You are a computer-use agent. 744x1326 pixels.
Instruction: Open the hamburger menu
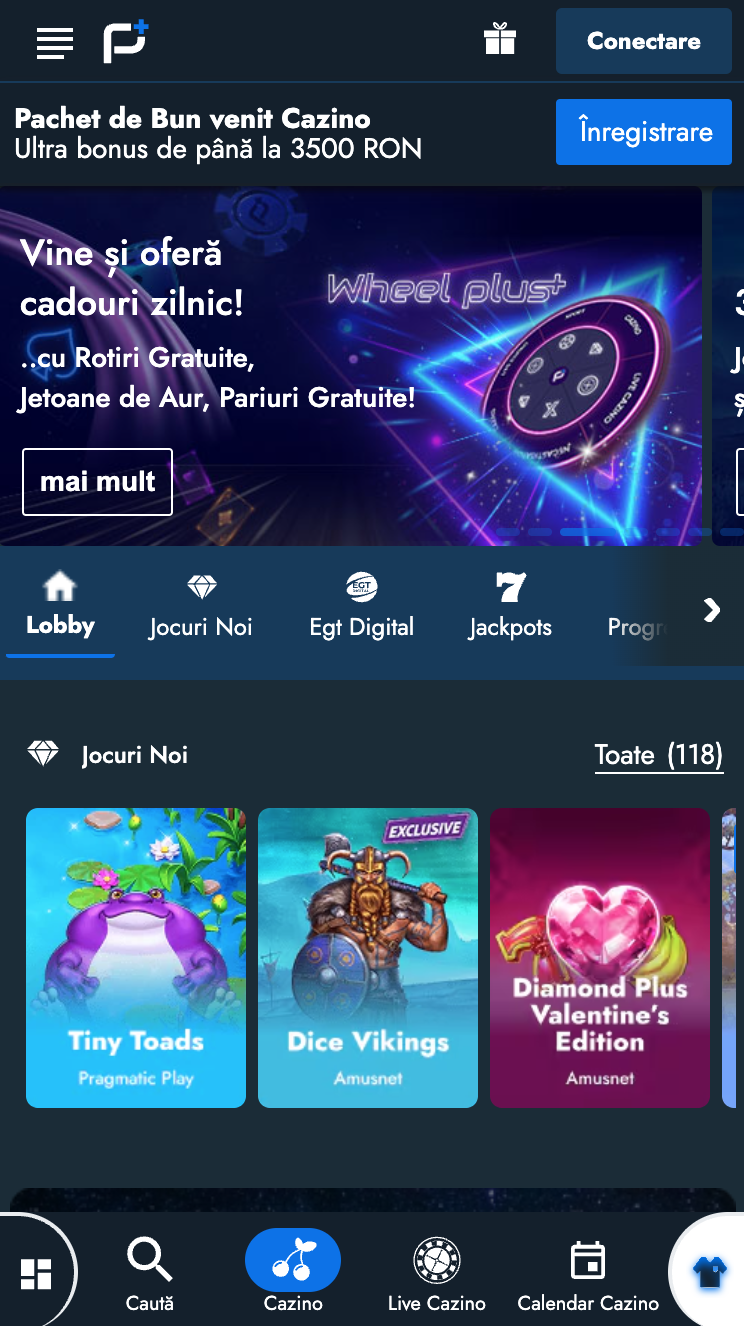point(55,42)
